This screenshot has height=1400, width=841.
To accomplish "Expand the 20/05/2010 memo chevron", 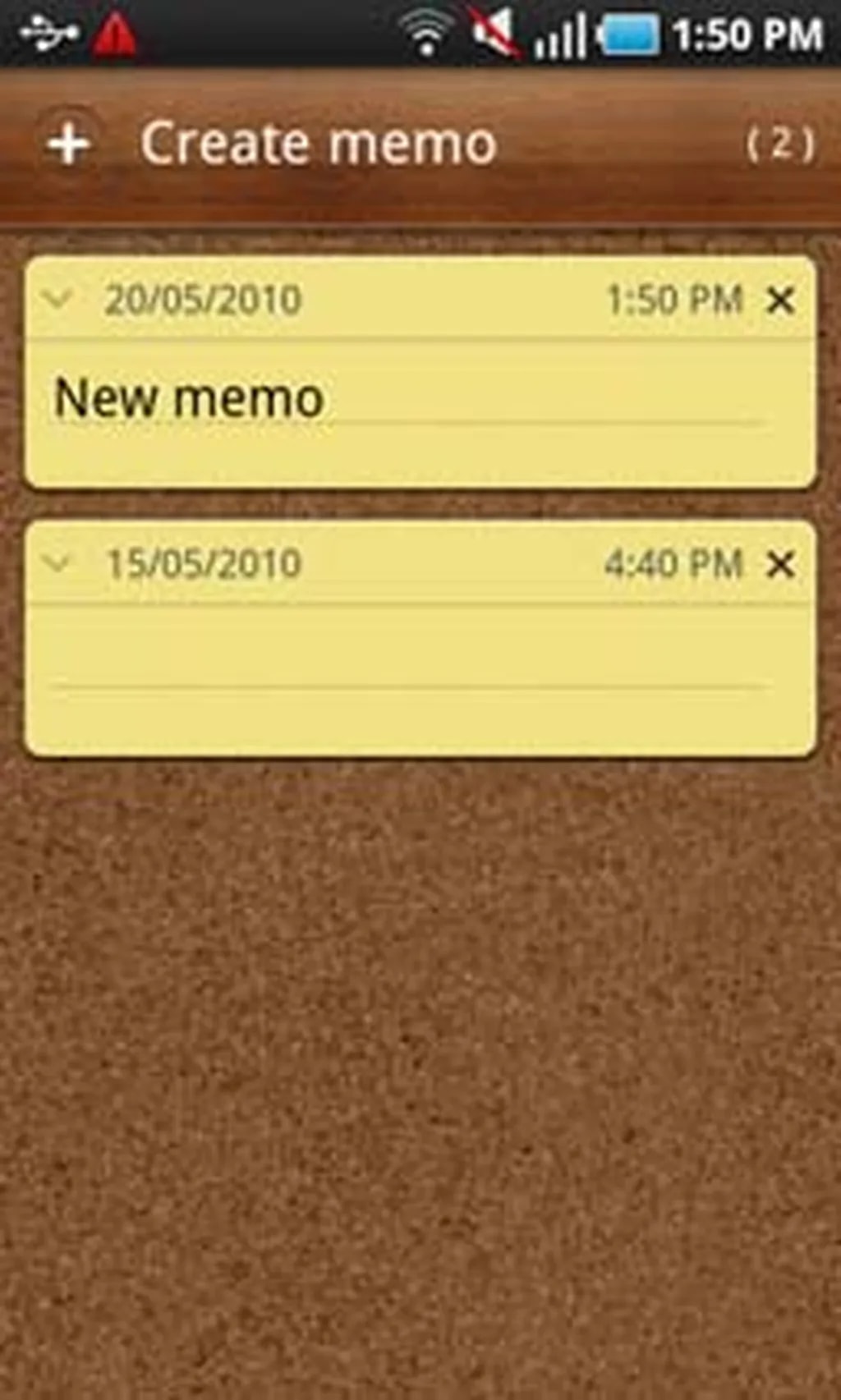I will click(x=59, y=299).
